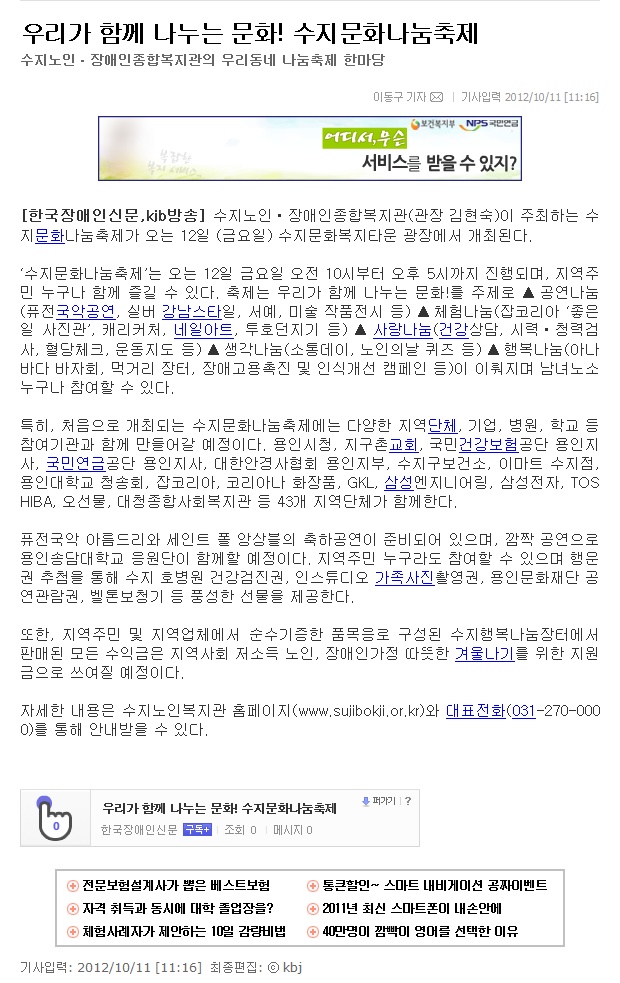Open the 네일아트 link
Image resolution: width=620 pixels, height=983 pixels.
pos(203,329)
